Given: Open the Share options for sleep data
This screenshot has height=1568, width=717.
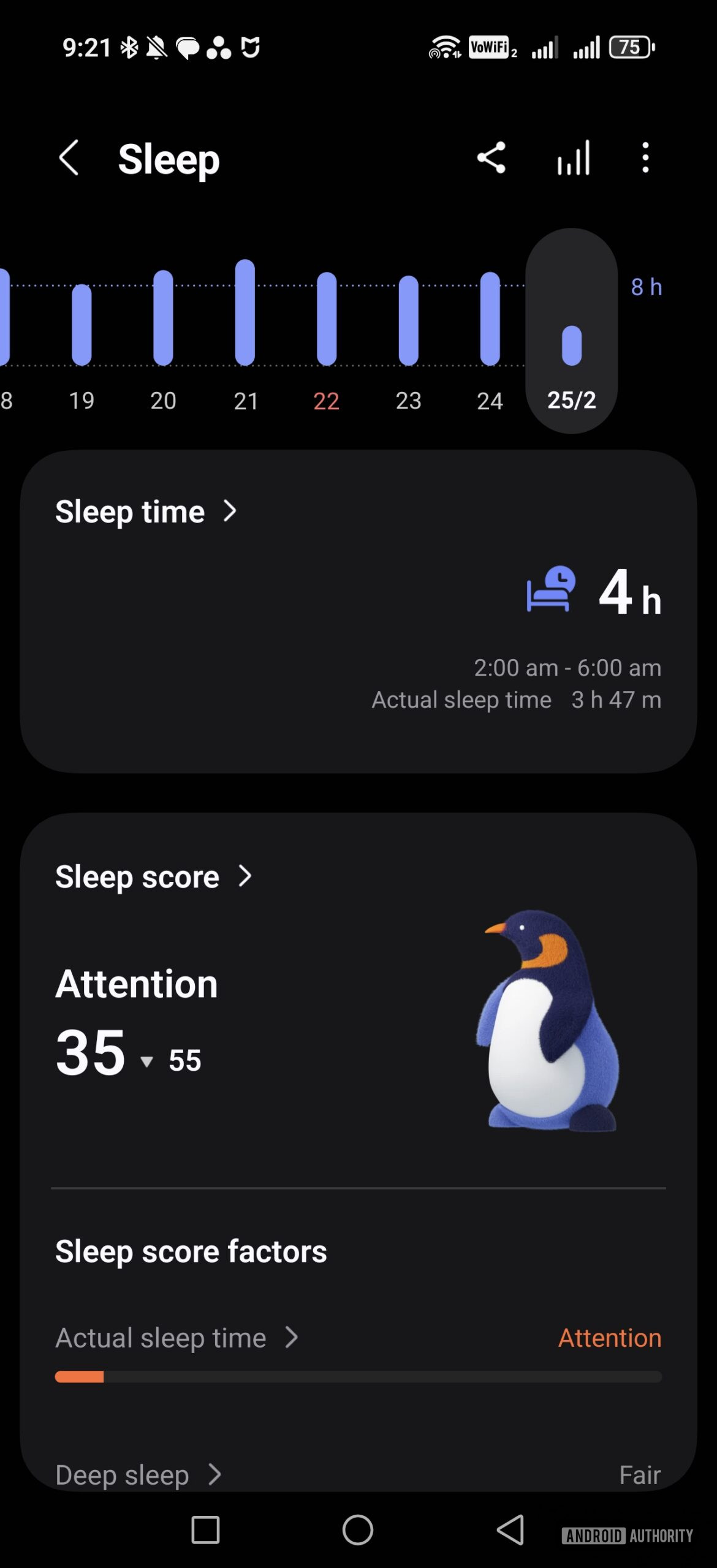Looking at the screenshot, I should point(491,158).
